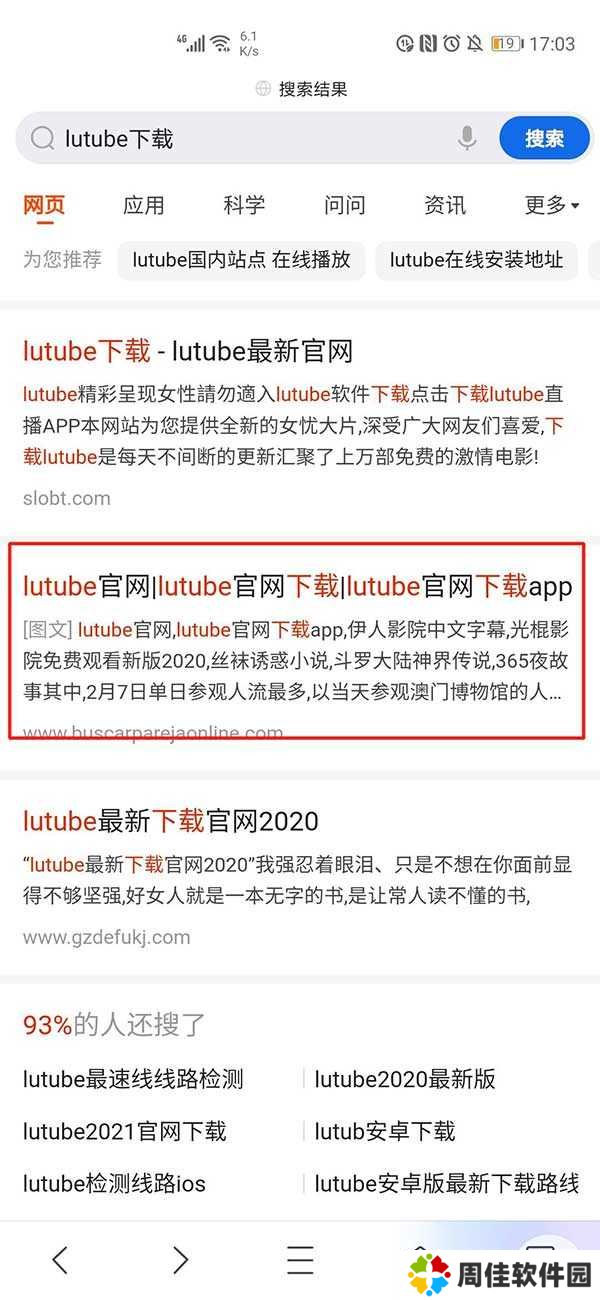The height and width of the screenshot is (1300, 600).
Task: Go back with the browser back arrow
Action: (x=60, y=1260)
